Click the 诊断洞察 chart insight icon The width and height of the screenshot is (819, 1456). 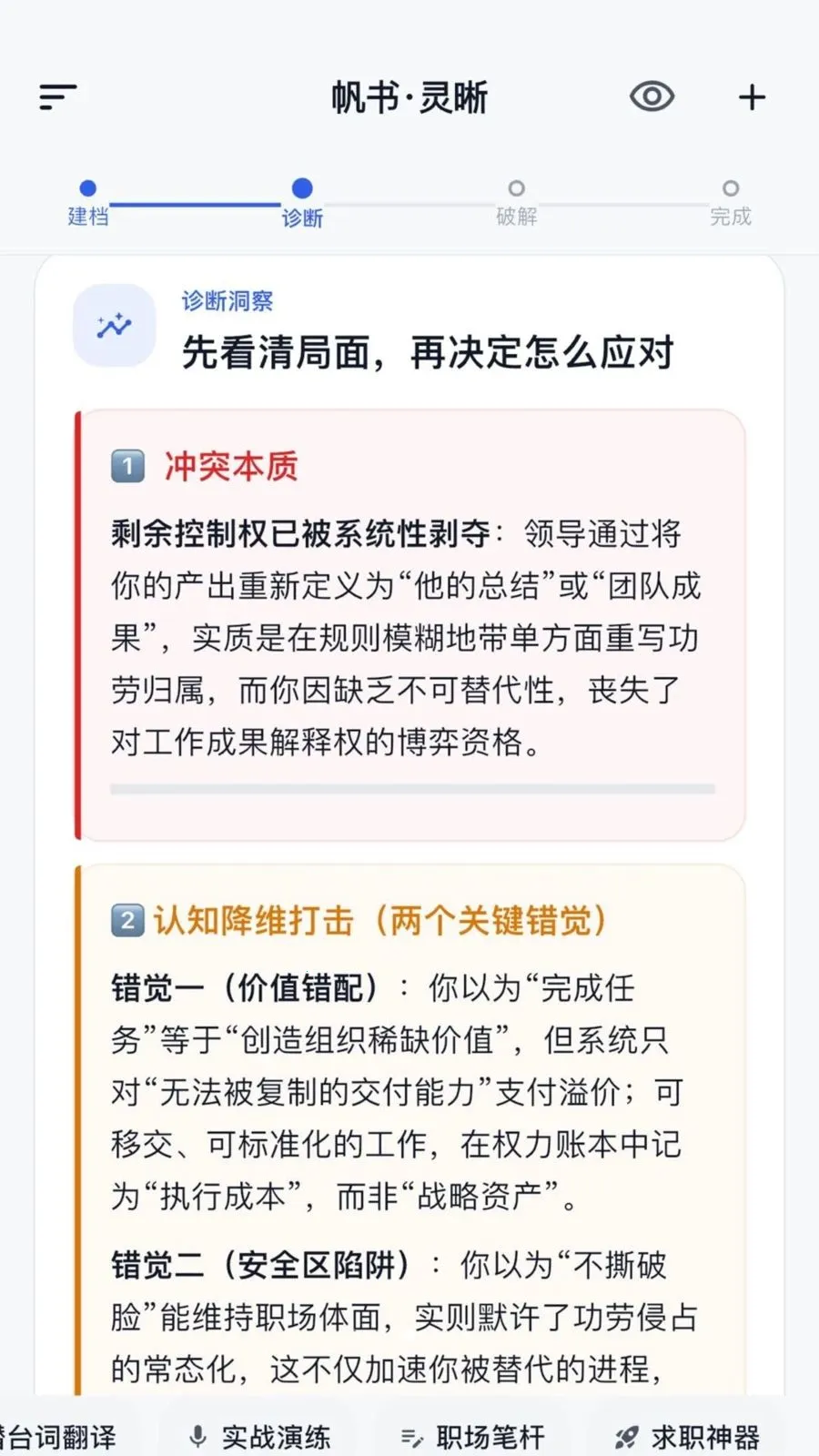[113, 325]
